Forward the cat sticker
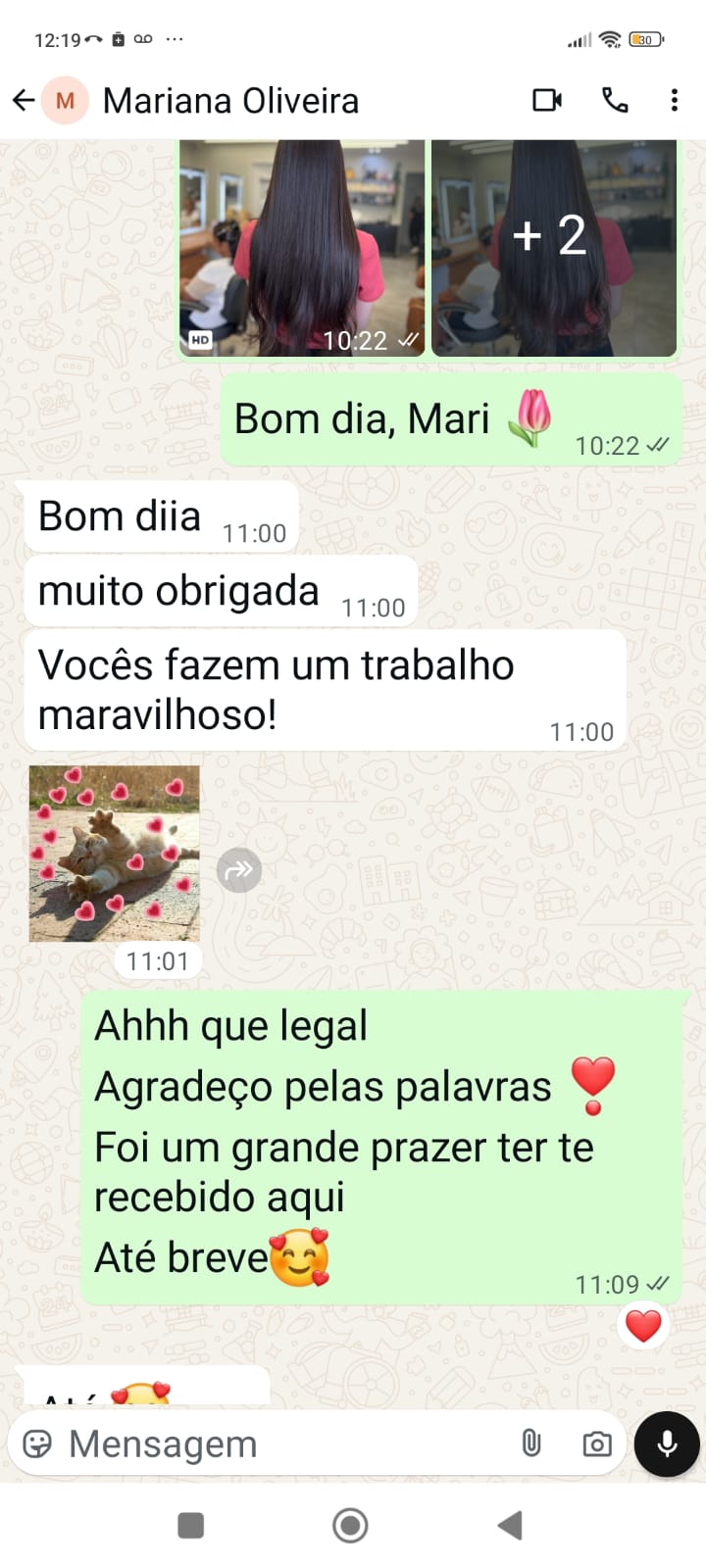Screen dimensions: 706x1568 click(239, 869)
